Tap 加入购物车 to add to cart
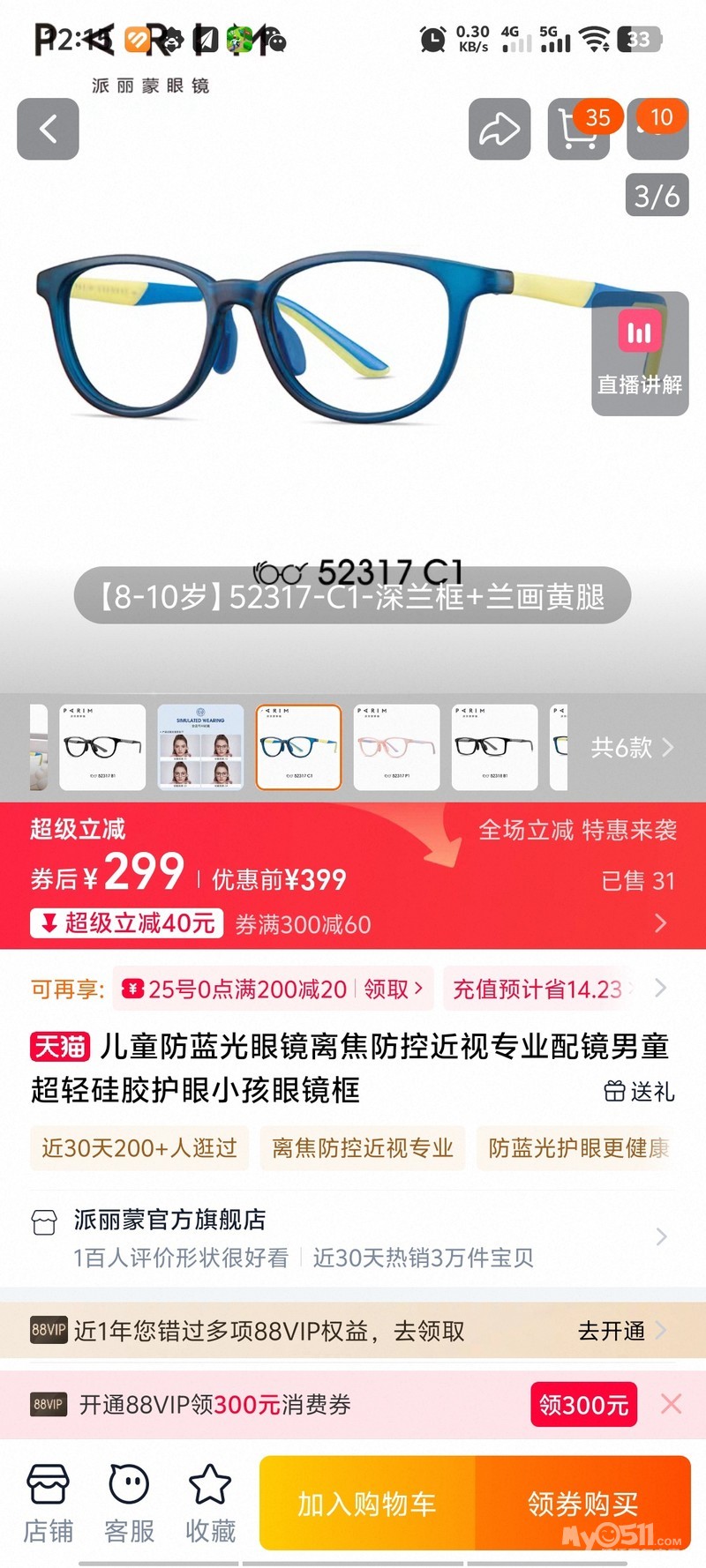The width and height of the screenshot is (706, 1568). [367, 1504]
